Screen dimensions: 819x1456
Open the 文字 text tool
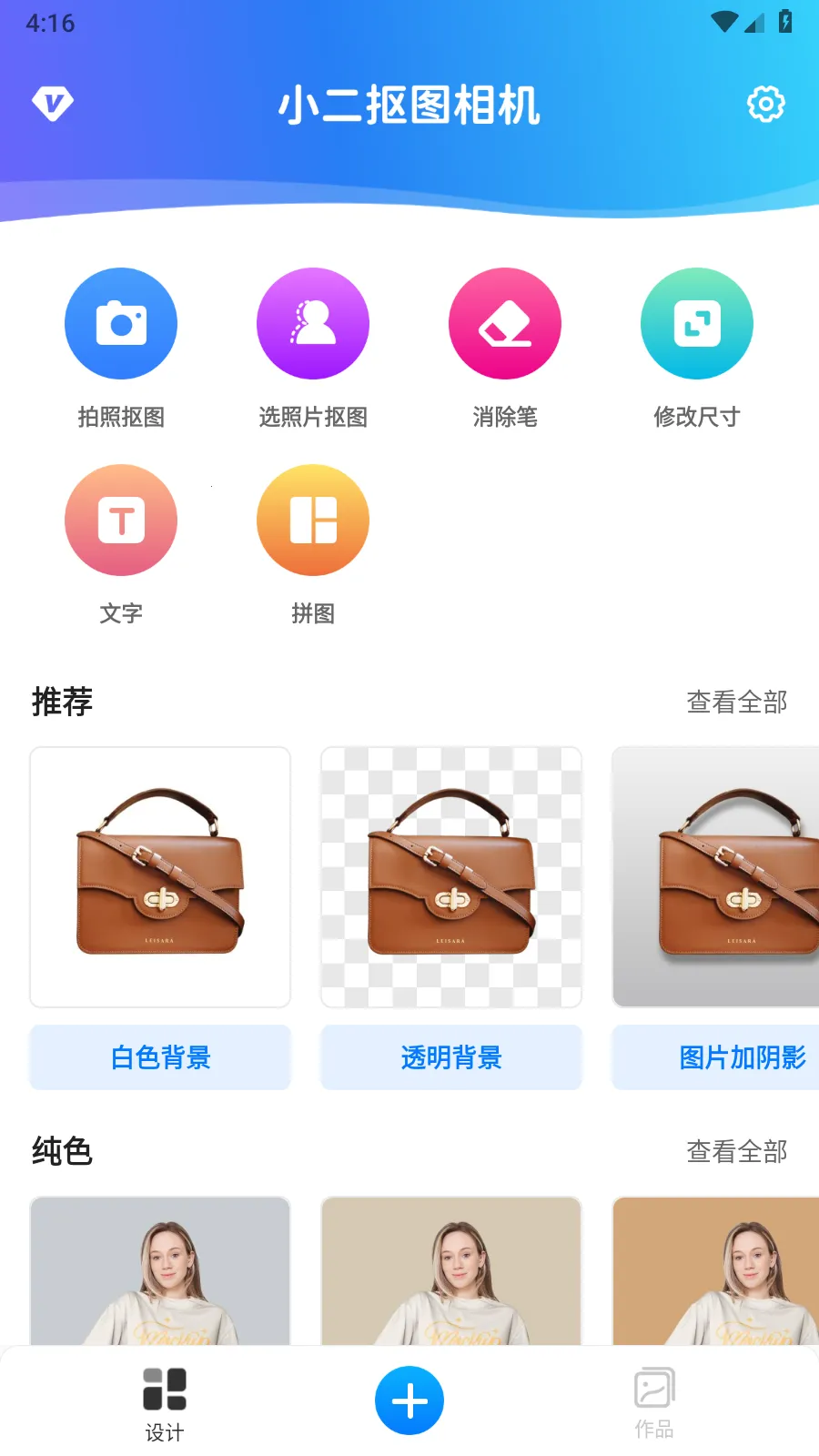121,521
